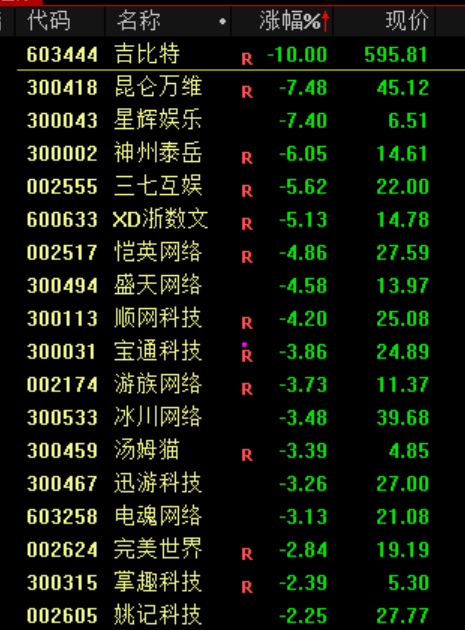
Task: View details for 星辉娱乐
Action: pyautogui.click(x=241, y=120)
